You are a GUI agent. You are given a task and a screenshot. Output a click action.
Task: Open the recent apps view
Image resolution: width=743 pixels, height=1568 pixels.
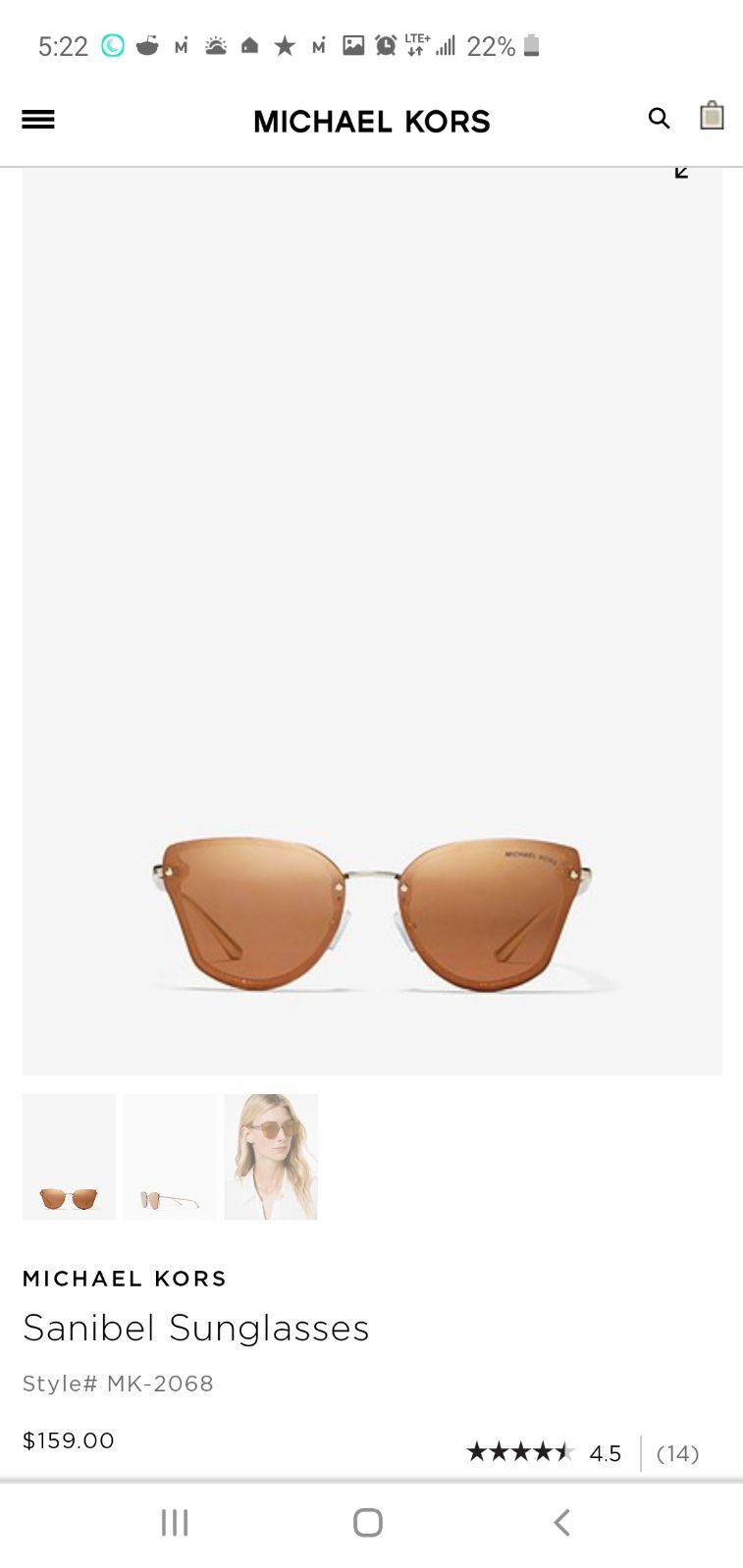pos(175,1523)
